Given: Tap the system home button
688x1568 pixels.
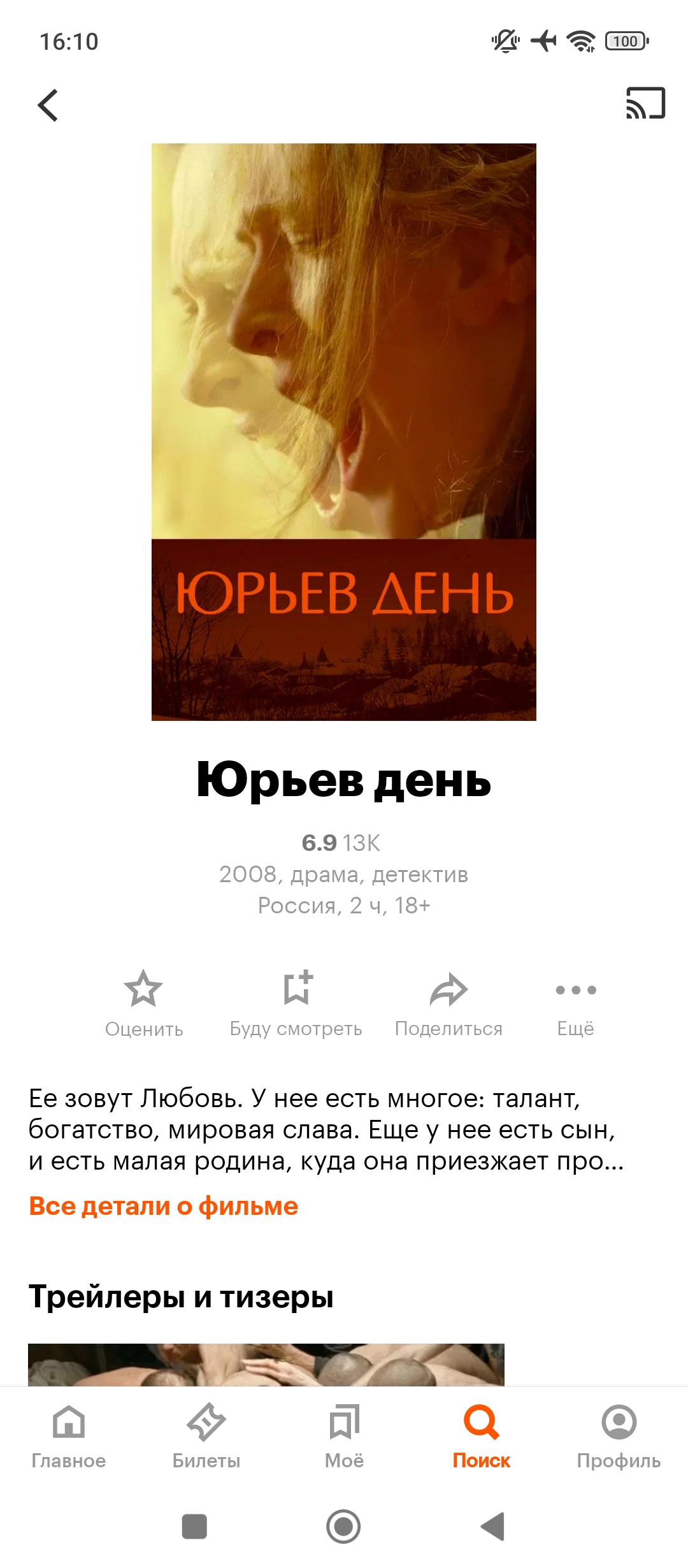Looking at the screenshot, I should [343, 1527].
